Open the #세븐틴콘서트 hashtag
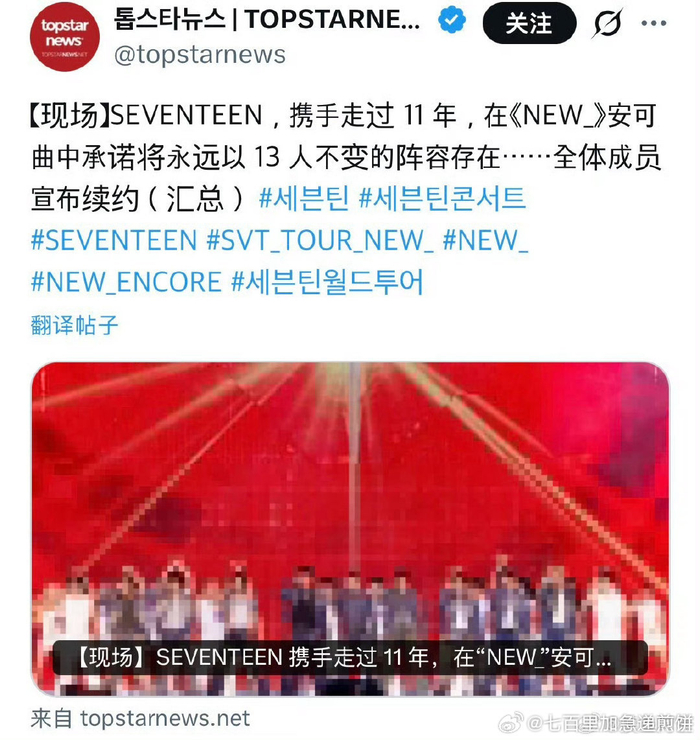 click(441, 198)
